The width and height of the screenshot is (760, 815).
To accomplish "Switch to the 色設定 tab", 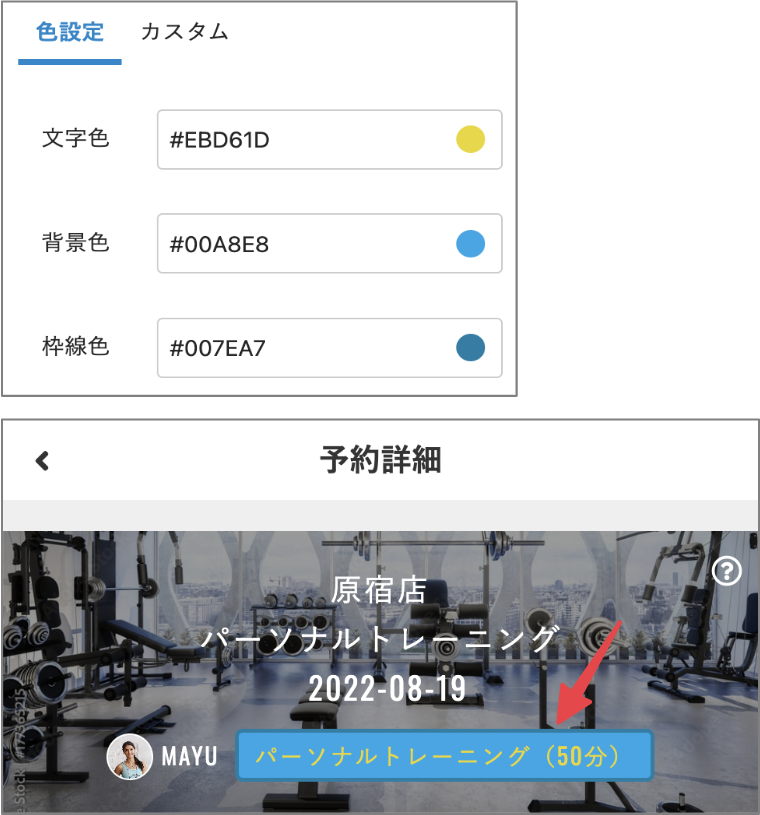I will [x=69, y=32].
